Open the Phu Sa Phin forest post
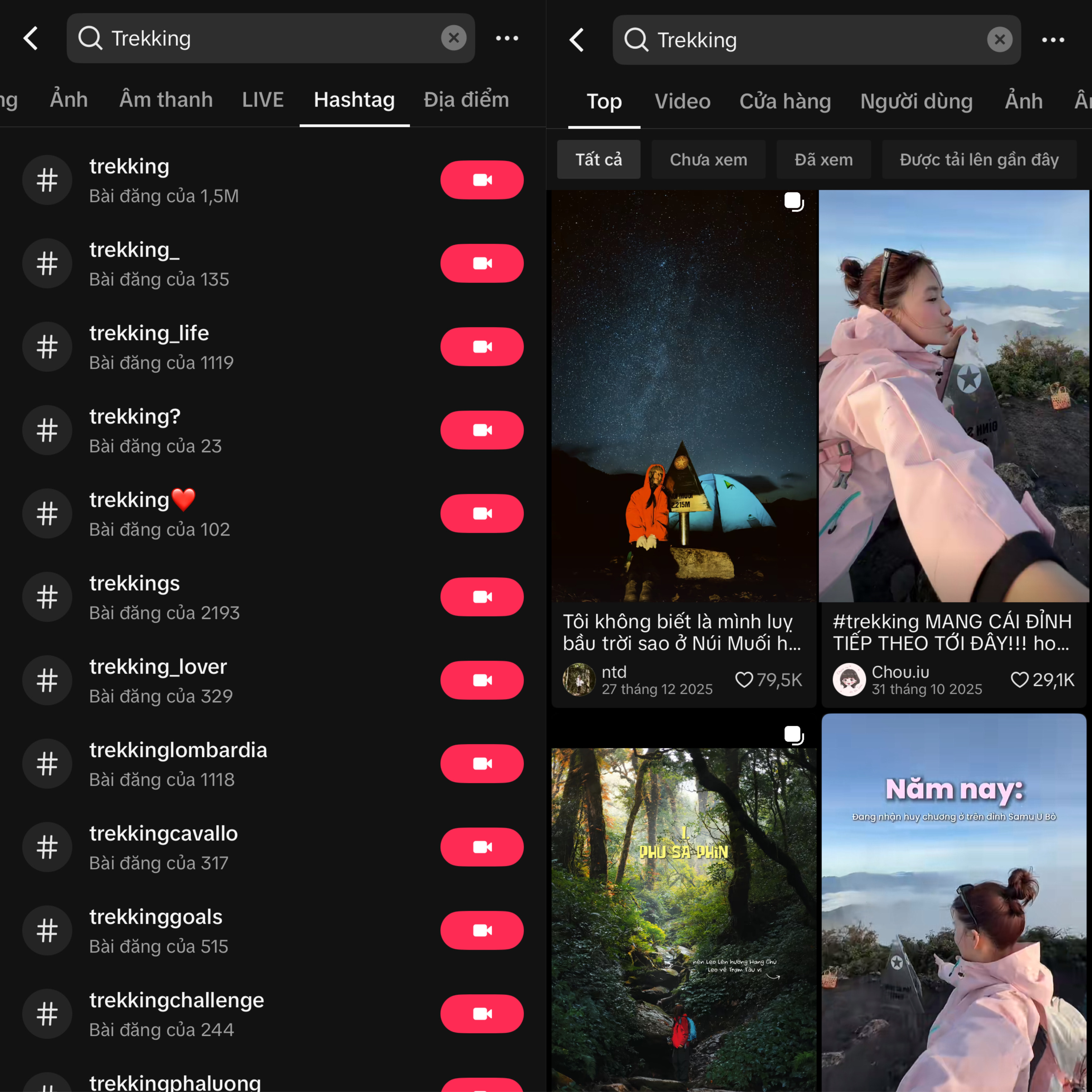The height and width of the screenshot is (1092, 1092). [x=683, y=916]
